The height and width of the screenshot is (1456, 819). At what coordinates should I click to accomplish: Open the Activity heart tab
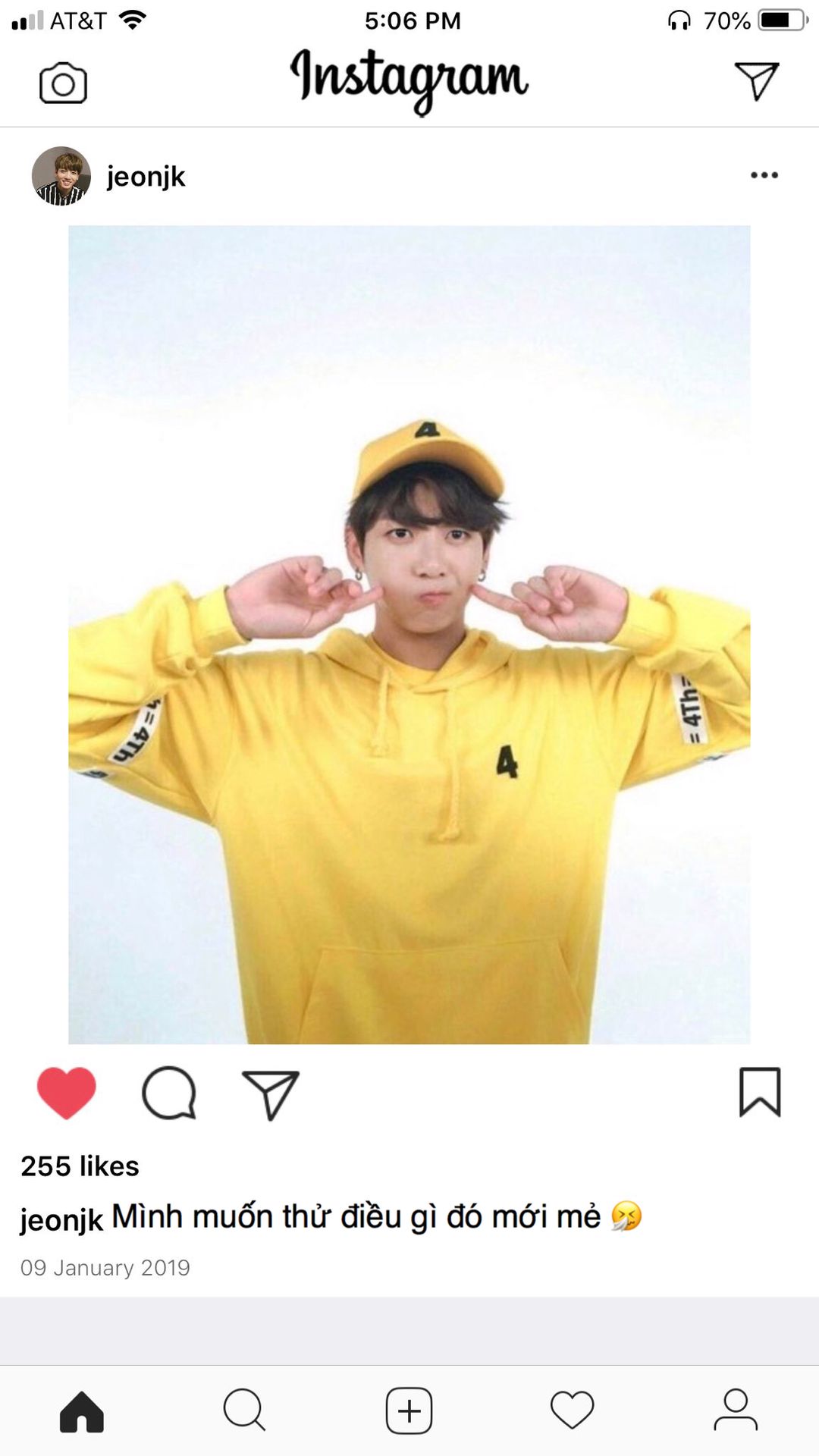tap(573, 1410)
